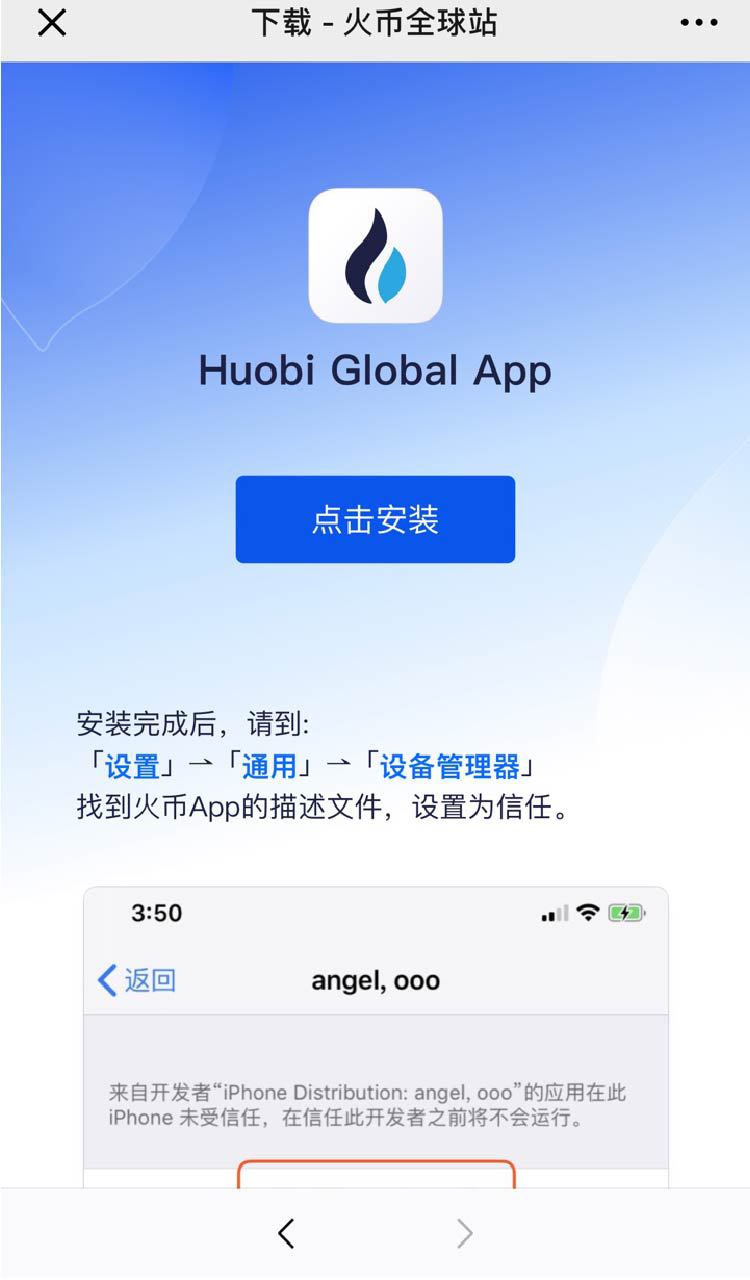The height and width of the screenshot is (1280, 750).
Task: Click the right navigation arrow at page bottom
Action: 463,1233
